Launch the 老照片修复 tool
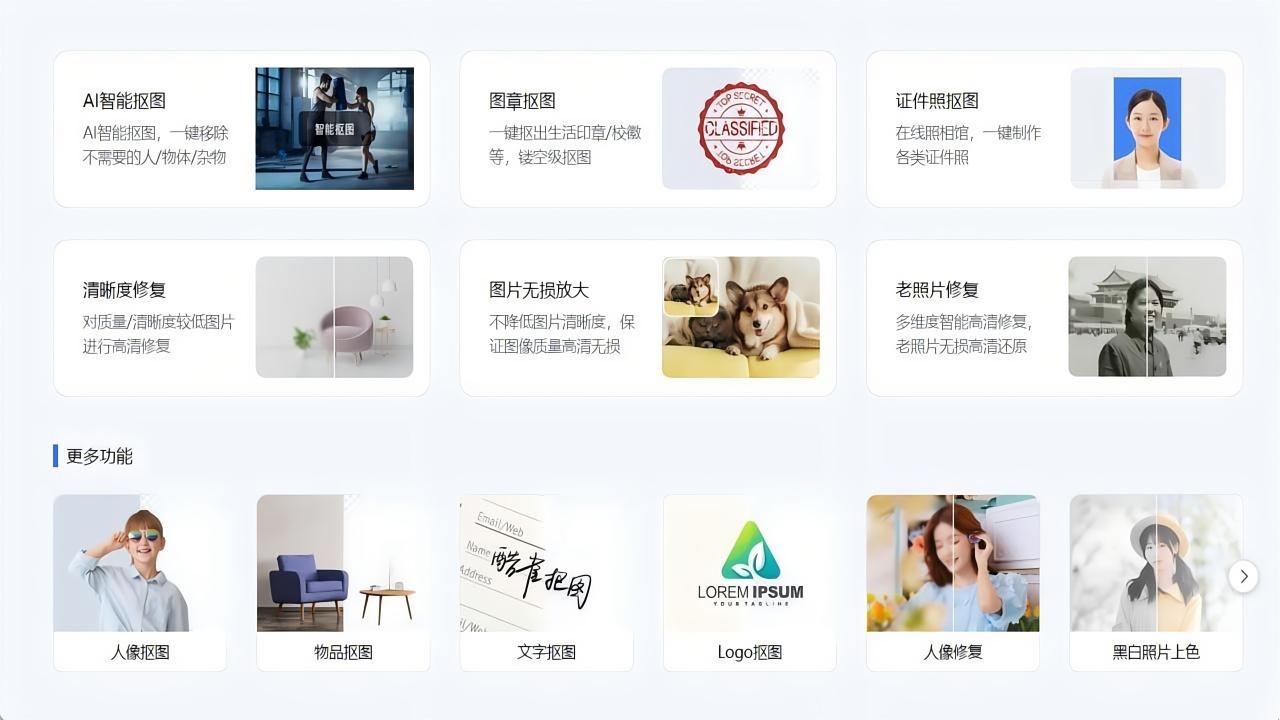Image resolution: width=1280 pixels, height=720 pixels. (x=1054, y=318)
